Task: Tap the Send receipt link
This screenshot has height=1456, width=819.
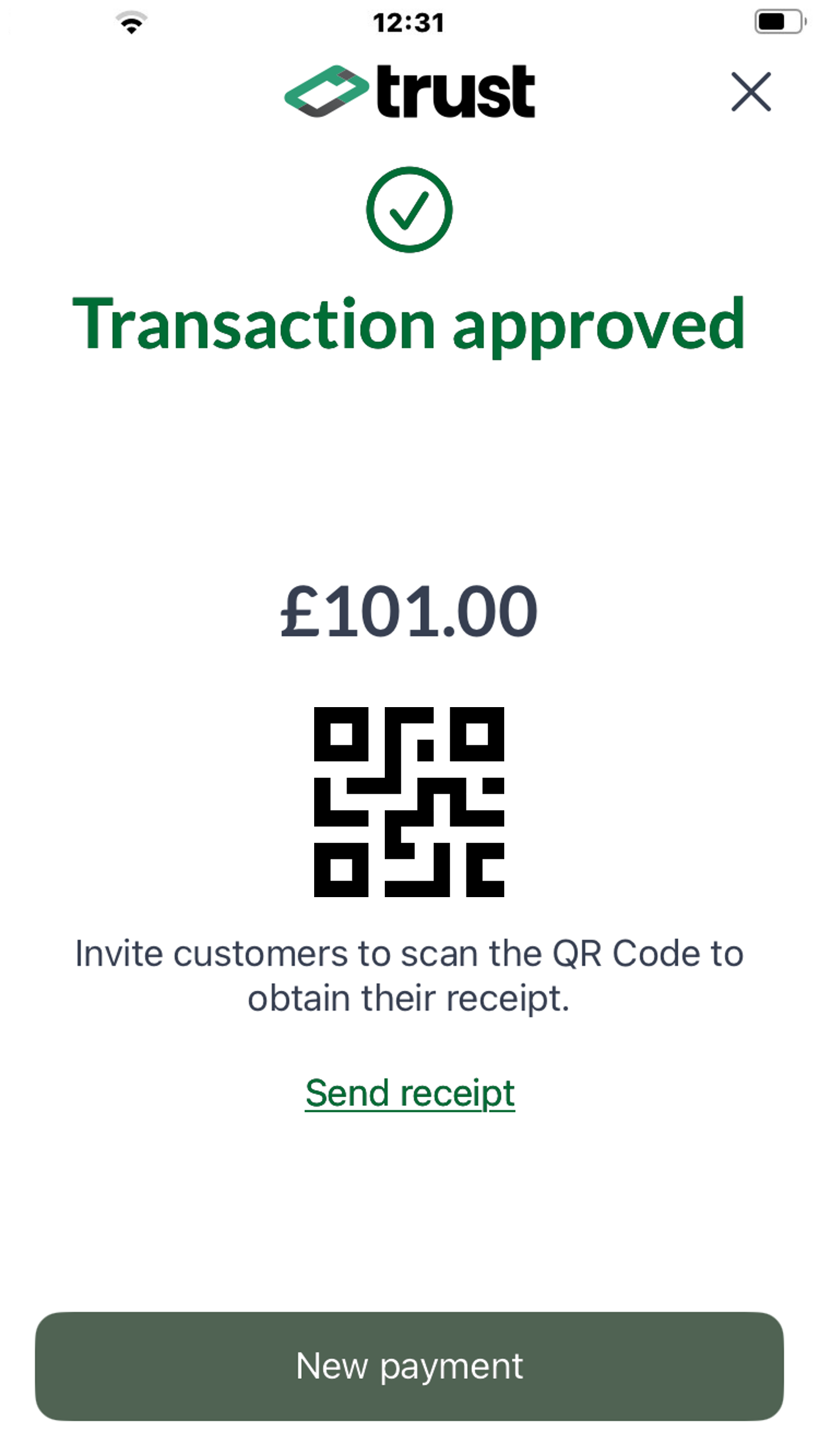Action: (409, 1094)
